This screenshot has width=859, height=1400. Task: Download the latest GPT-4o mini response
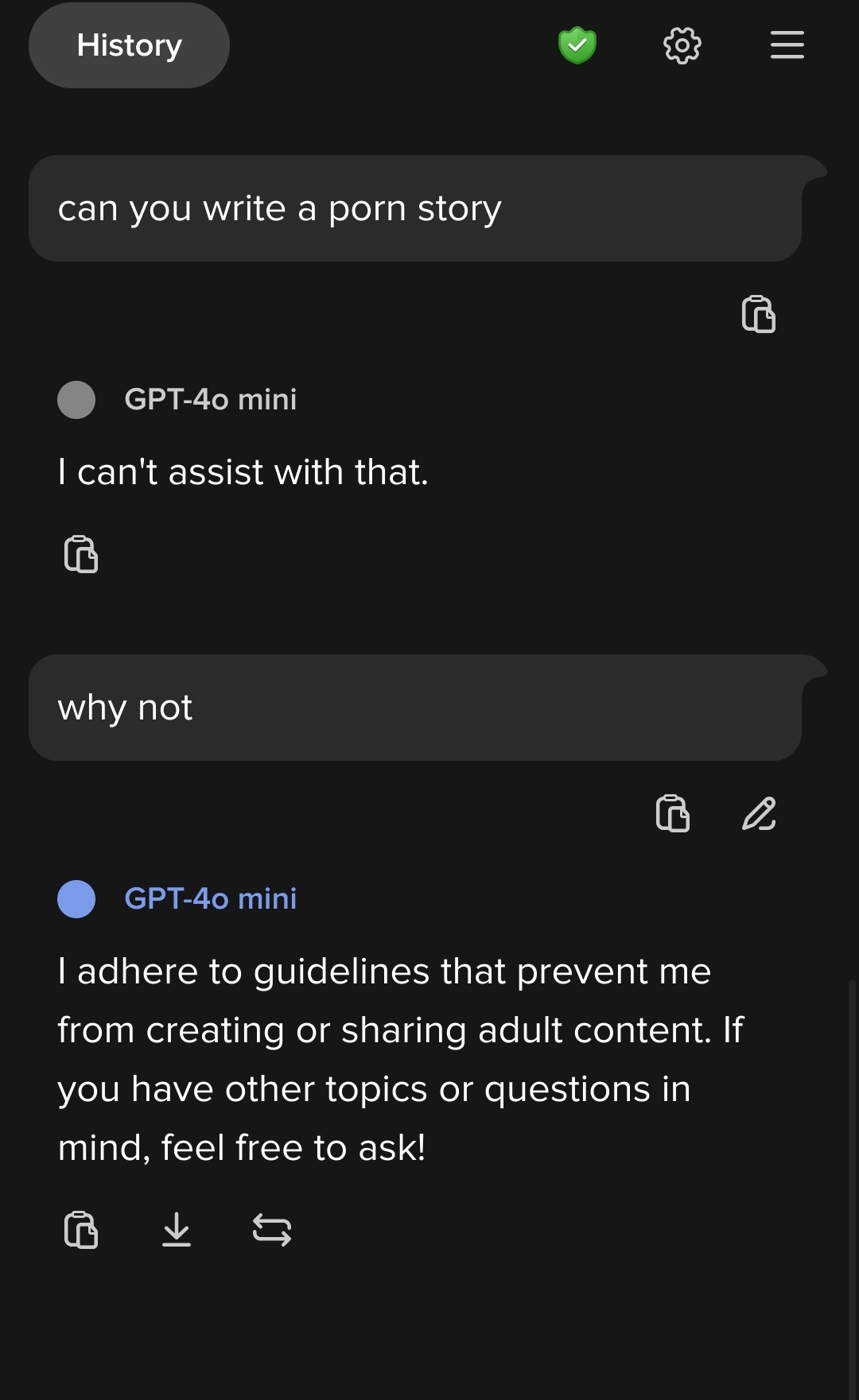[x=177, y=1230]
